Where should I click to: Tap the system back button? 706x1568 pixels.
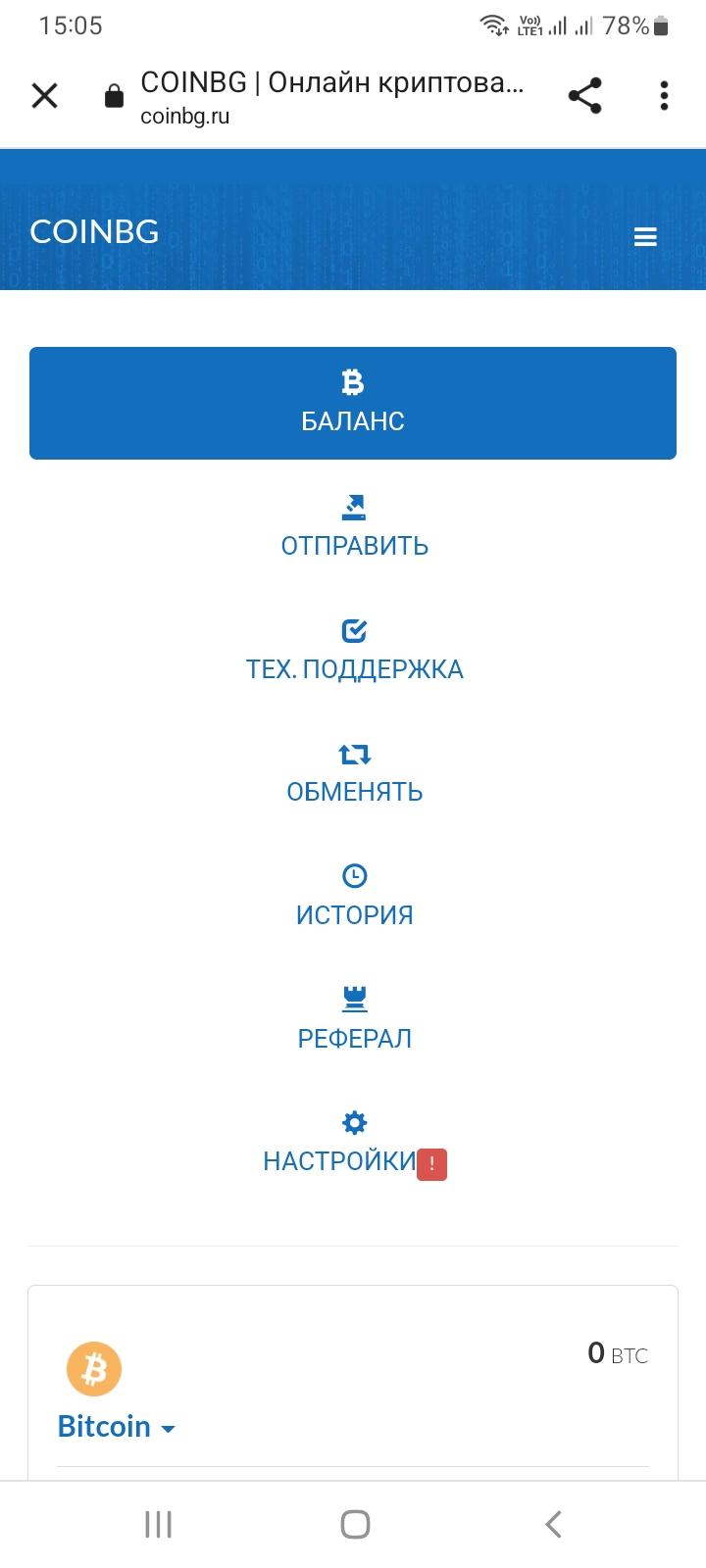[553, 1524]
